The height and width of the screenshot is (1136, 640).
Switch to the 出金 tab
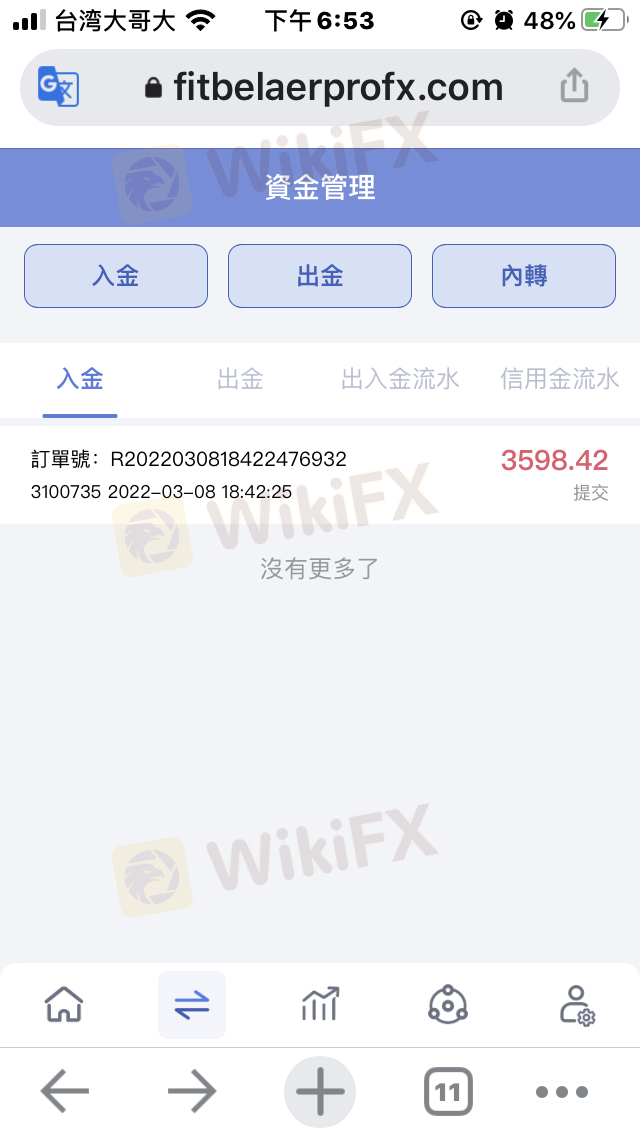click(x=240, y=379)
